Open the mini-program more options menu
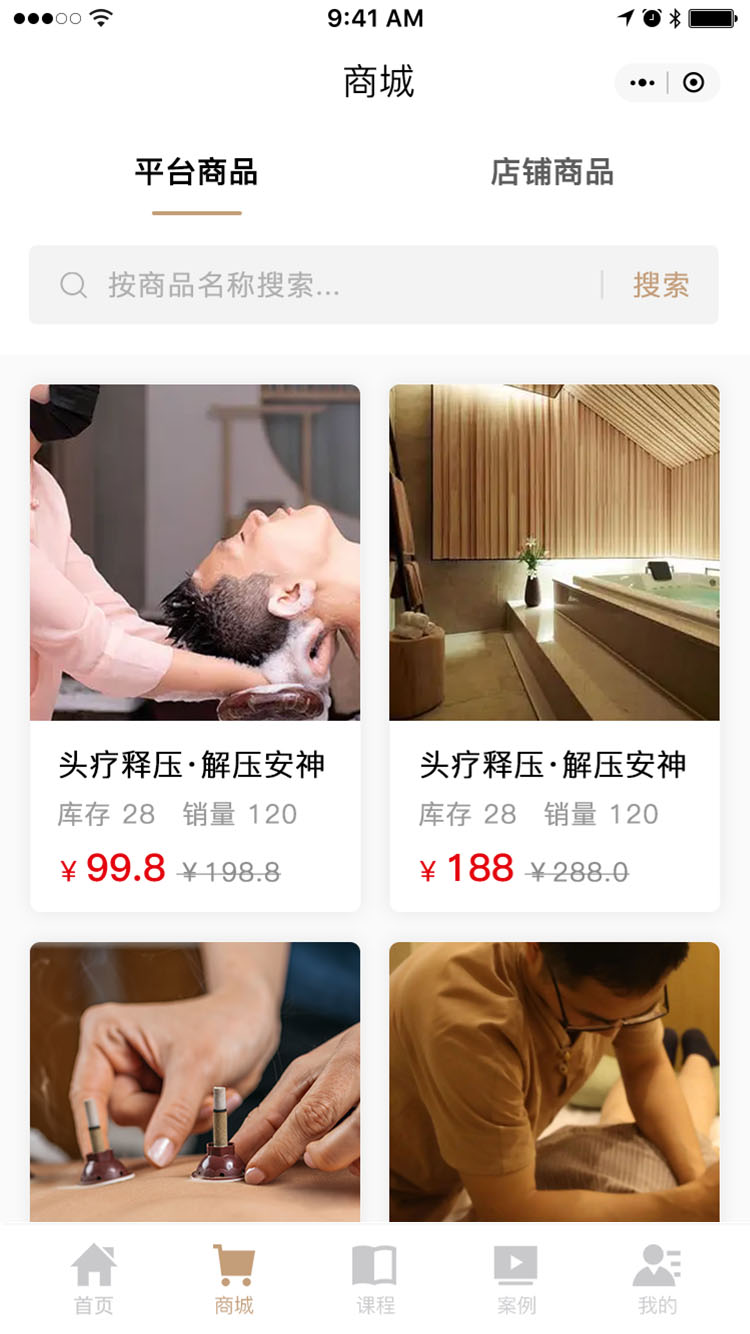The height and width of the screenshot is (1334, 750). (x=641, y=83)
